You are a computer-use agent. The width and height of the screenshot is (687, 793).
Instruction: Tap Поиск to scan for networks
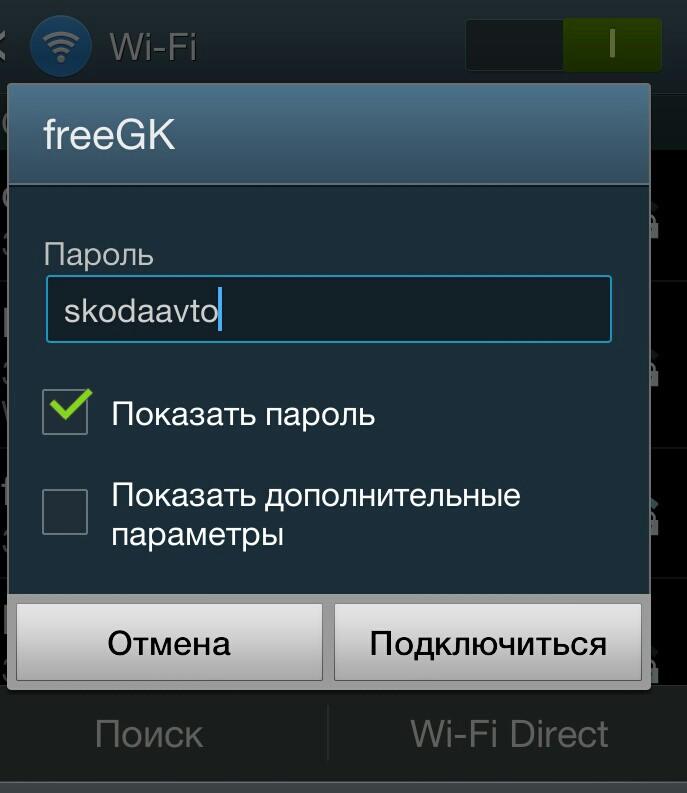click(x=150, y=734)
